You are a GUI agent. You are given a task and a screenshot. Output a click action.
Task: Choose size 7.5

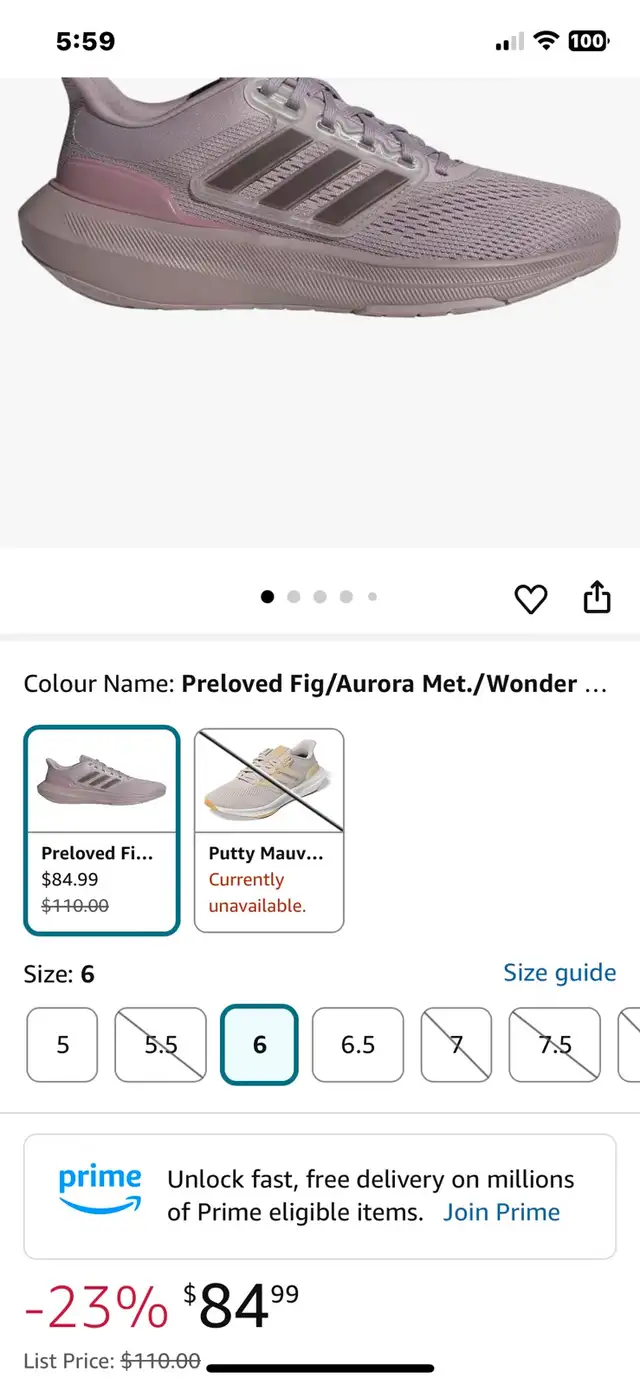(555, 1045)
